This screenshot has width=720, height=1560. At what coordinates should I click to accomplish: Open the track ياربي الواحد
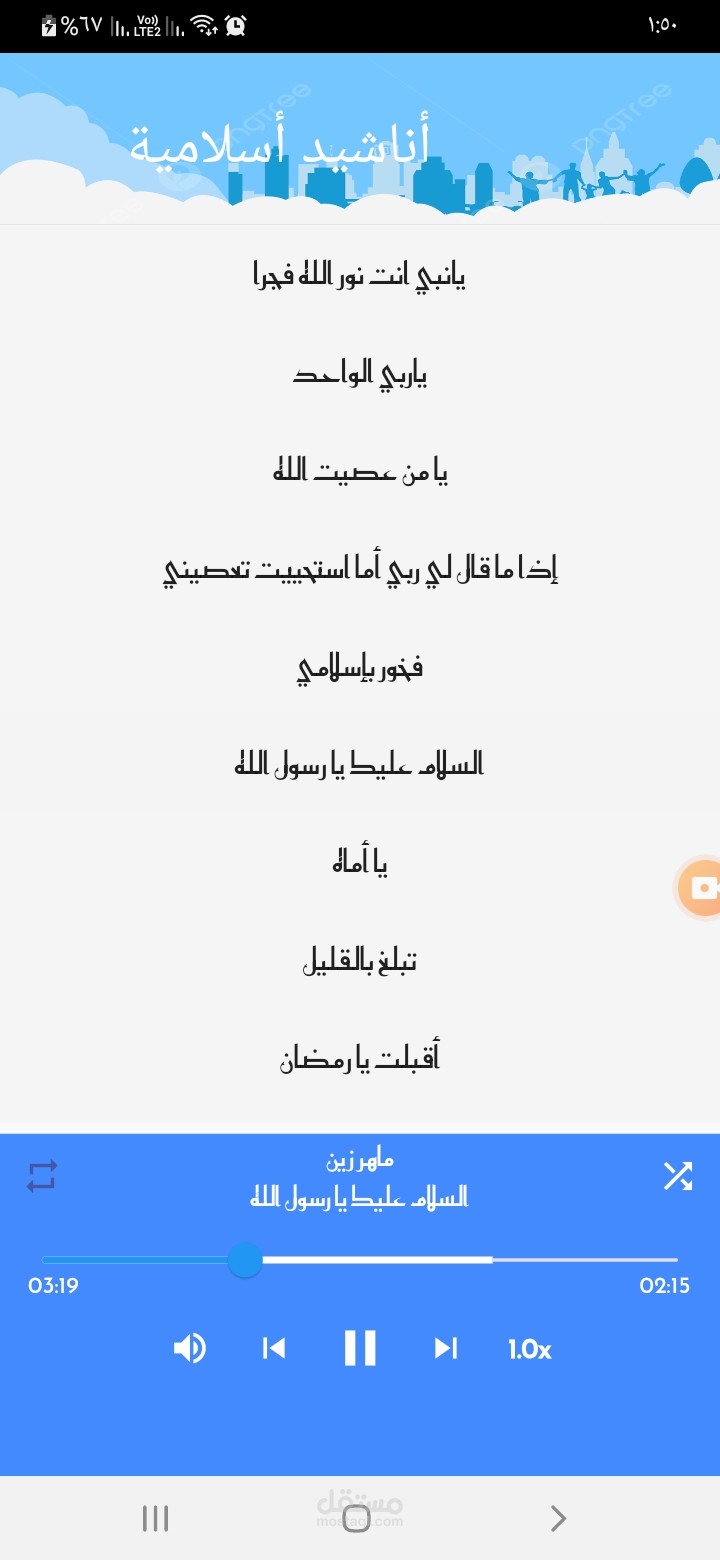(x=360, y=375)
